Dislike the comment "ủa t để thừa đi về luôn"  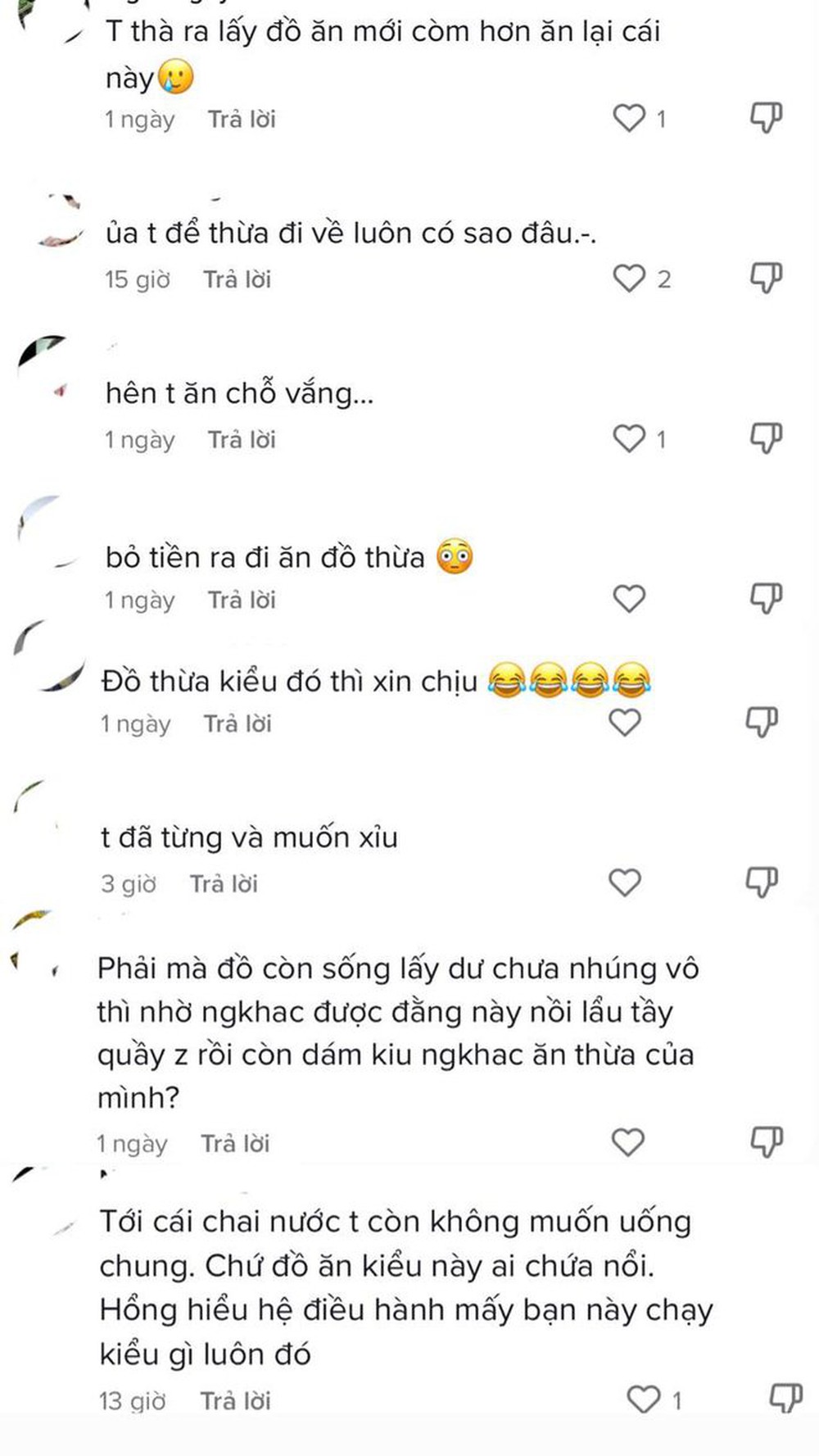pos(767,278)
